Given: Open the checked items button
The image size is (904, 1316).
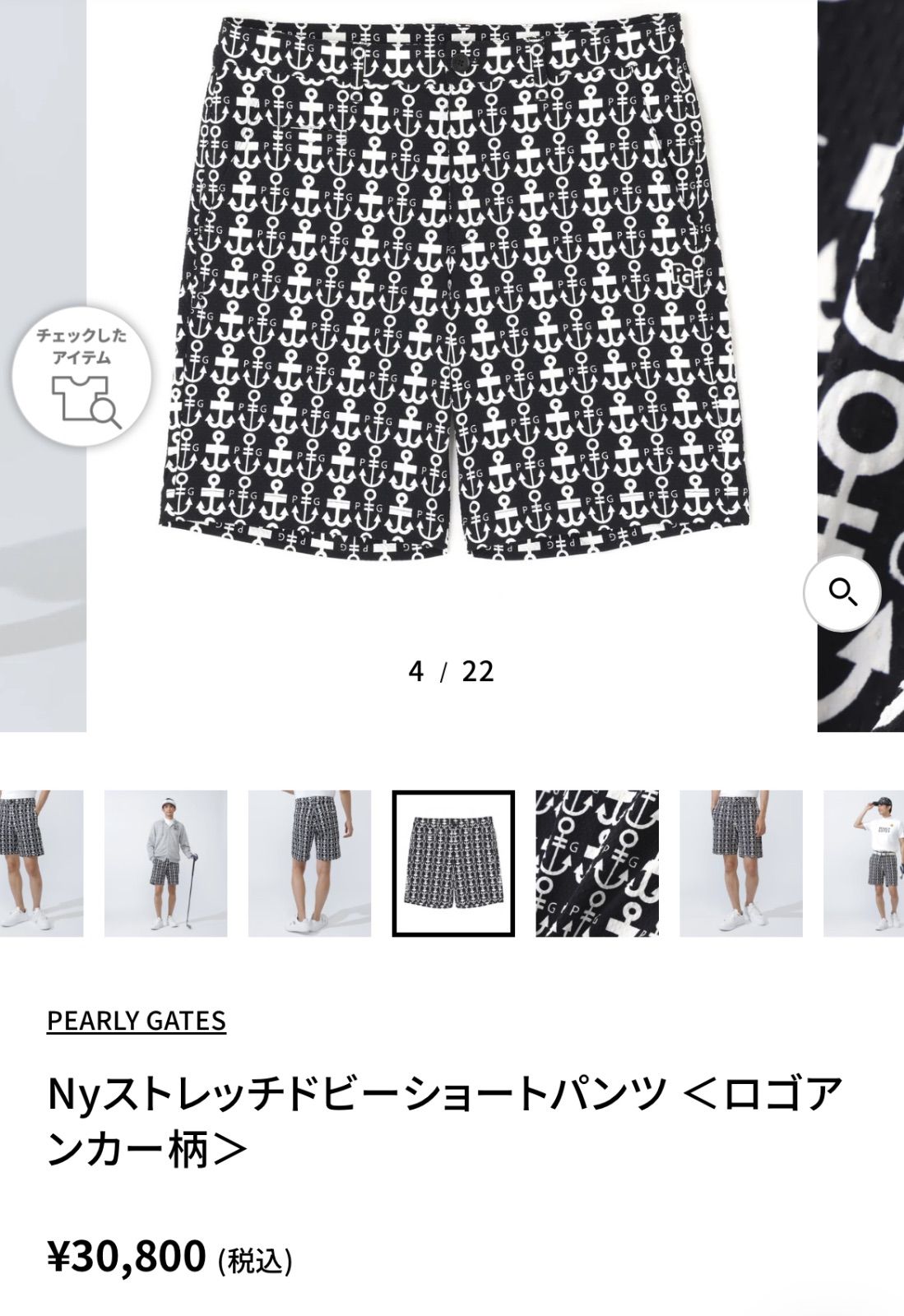Looking at the screenshot, I should pyautogui.click(x=81, y=377).
